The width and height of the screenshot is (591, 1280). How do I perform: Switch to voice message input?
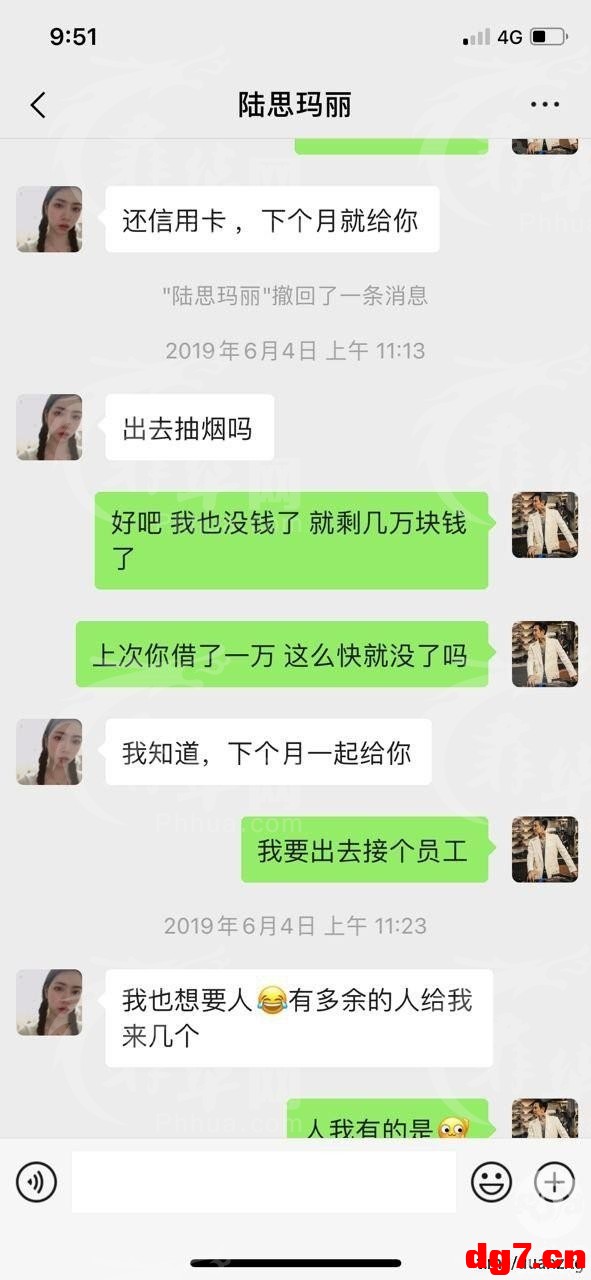[37, 1183]
